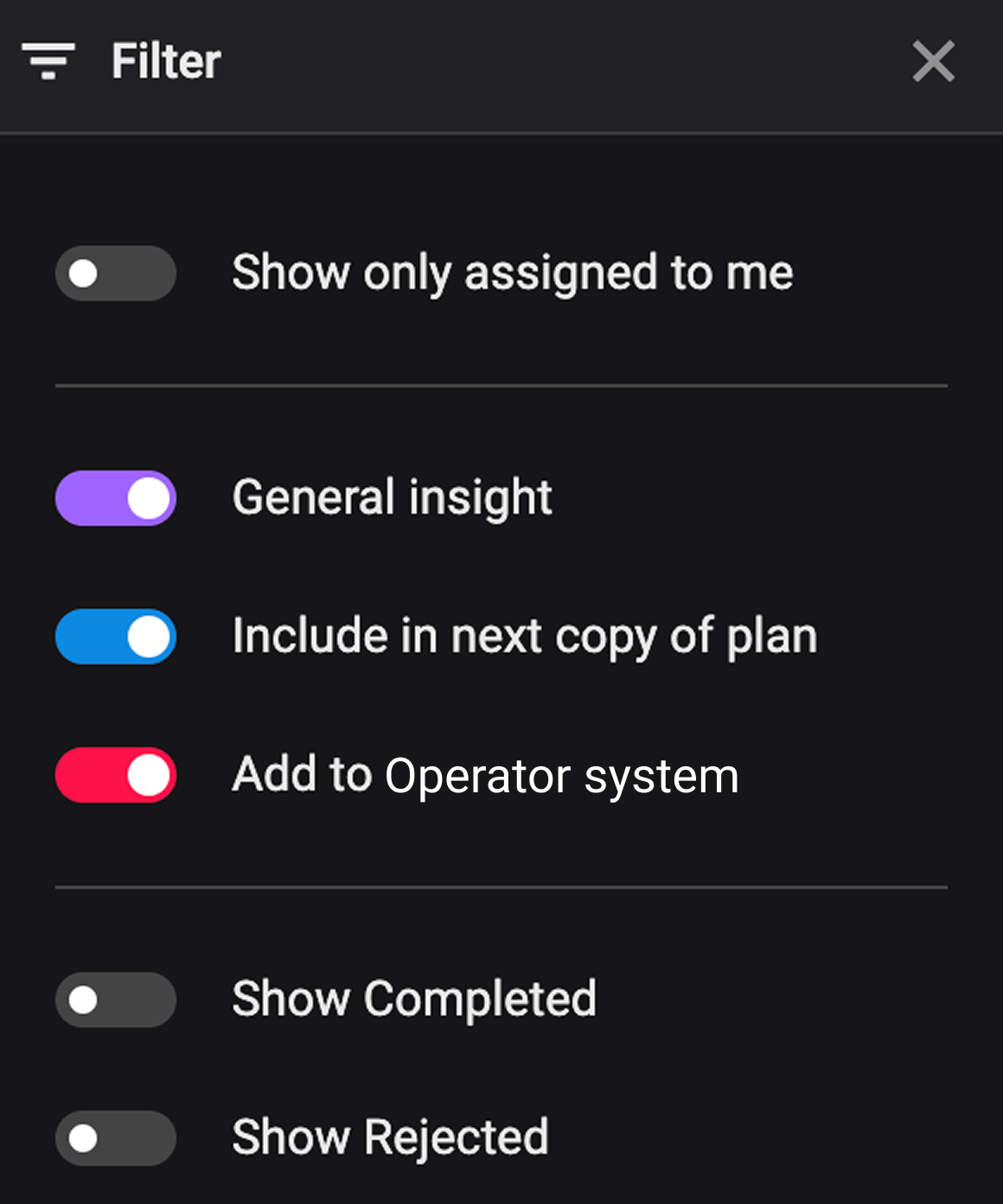This screenshot has height=1204, width=1003.
Task: Turn off Include in next copy of plan
Action: pos(115,637)
